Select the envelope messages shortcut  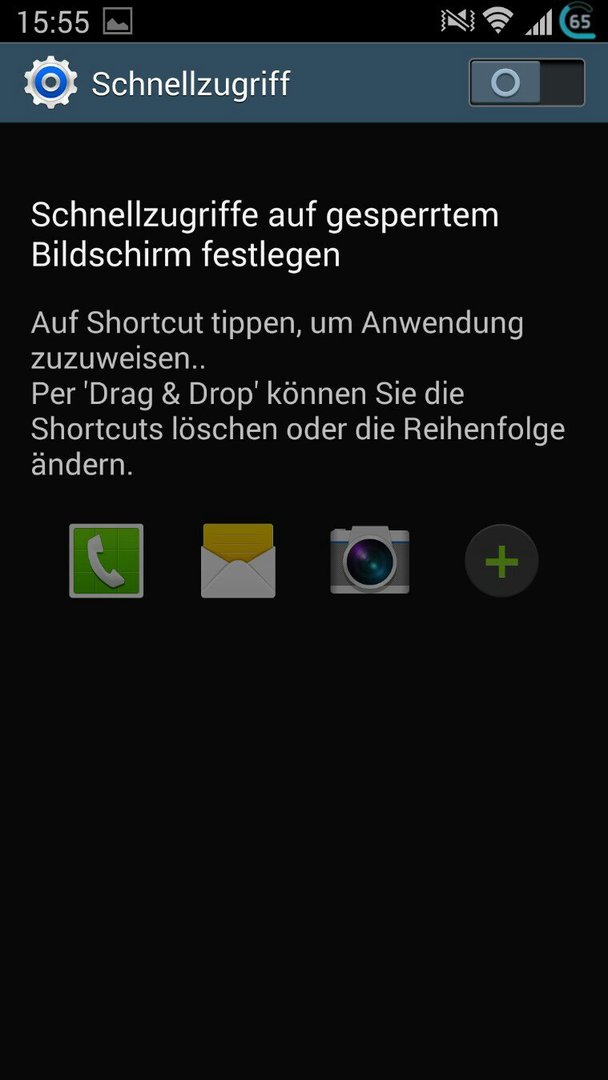coord(238,561)
